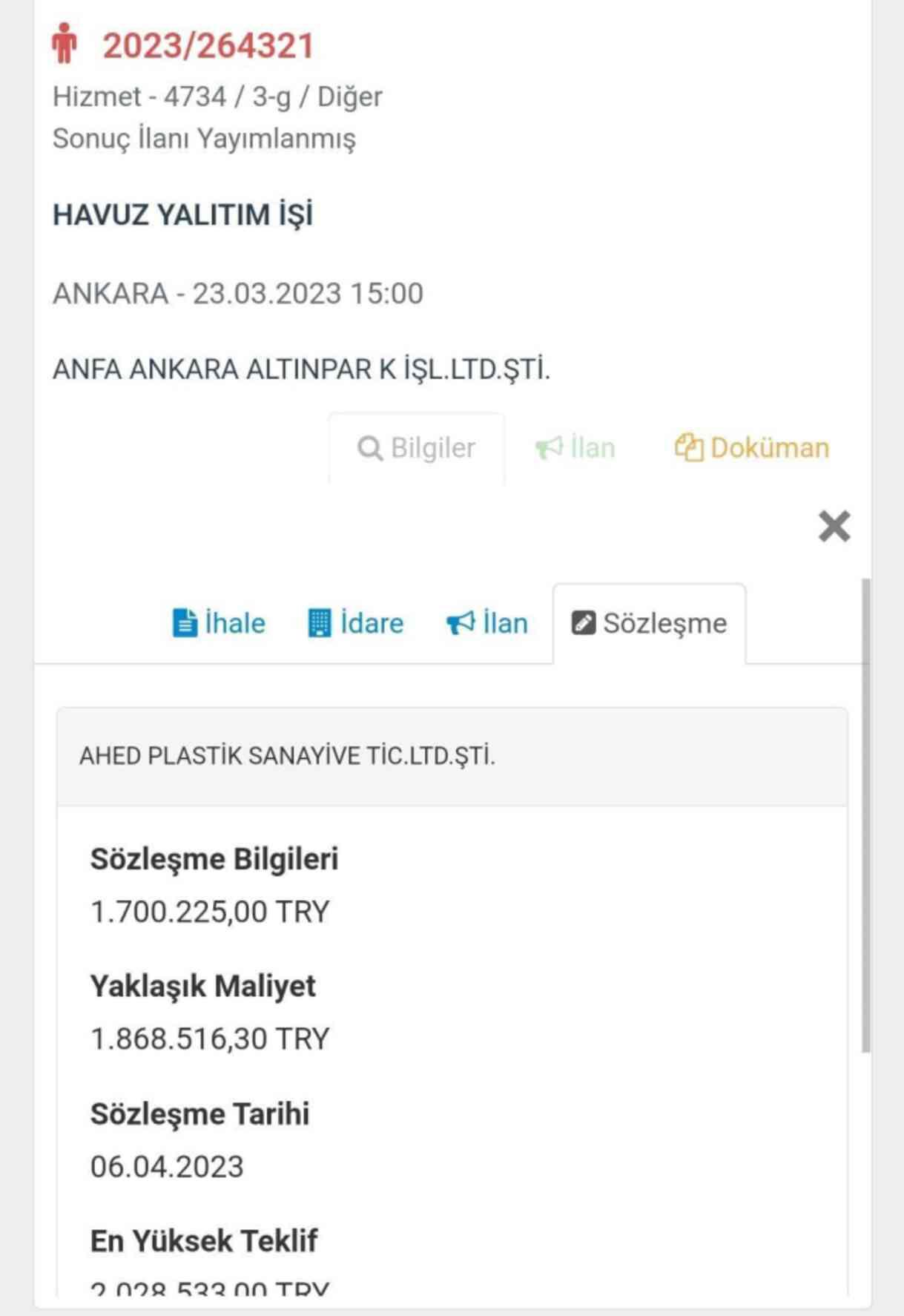
Task: Close the detail panel with the X
Action: pyautogui.click(x=835, y=526)
